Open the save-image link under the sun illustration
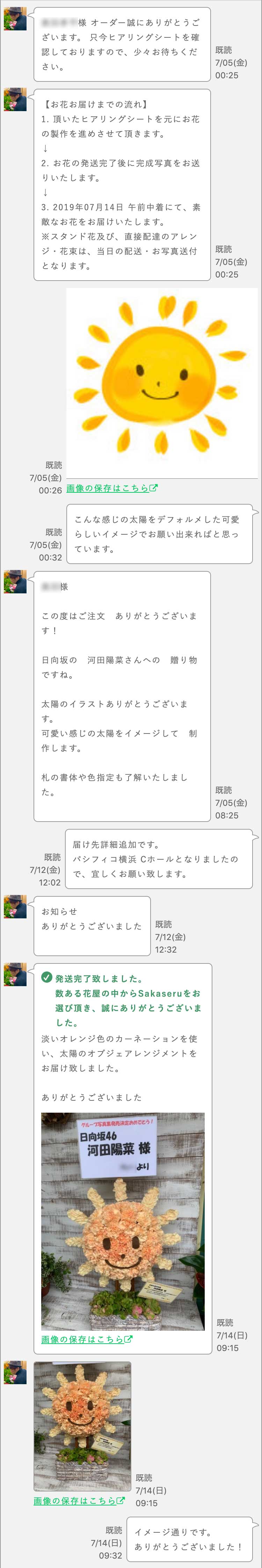 click(x=111, y=488)
